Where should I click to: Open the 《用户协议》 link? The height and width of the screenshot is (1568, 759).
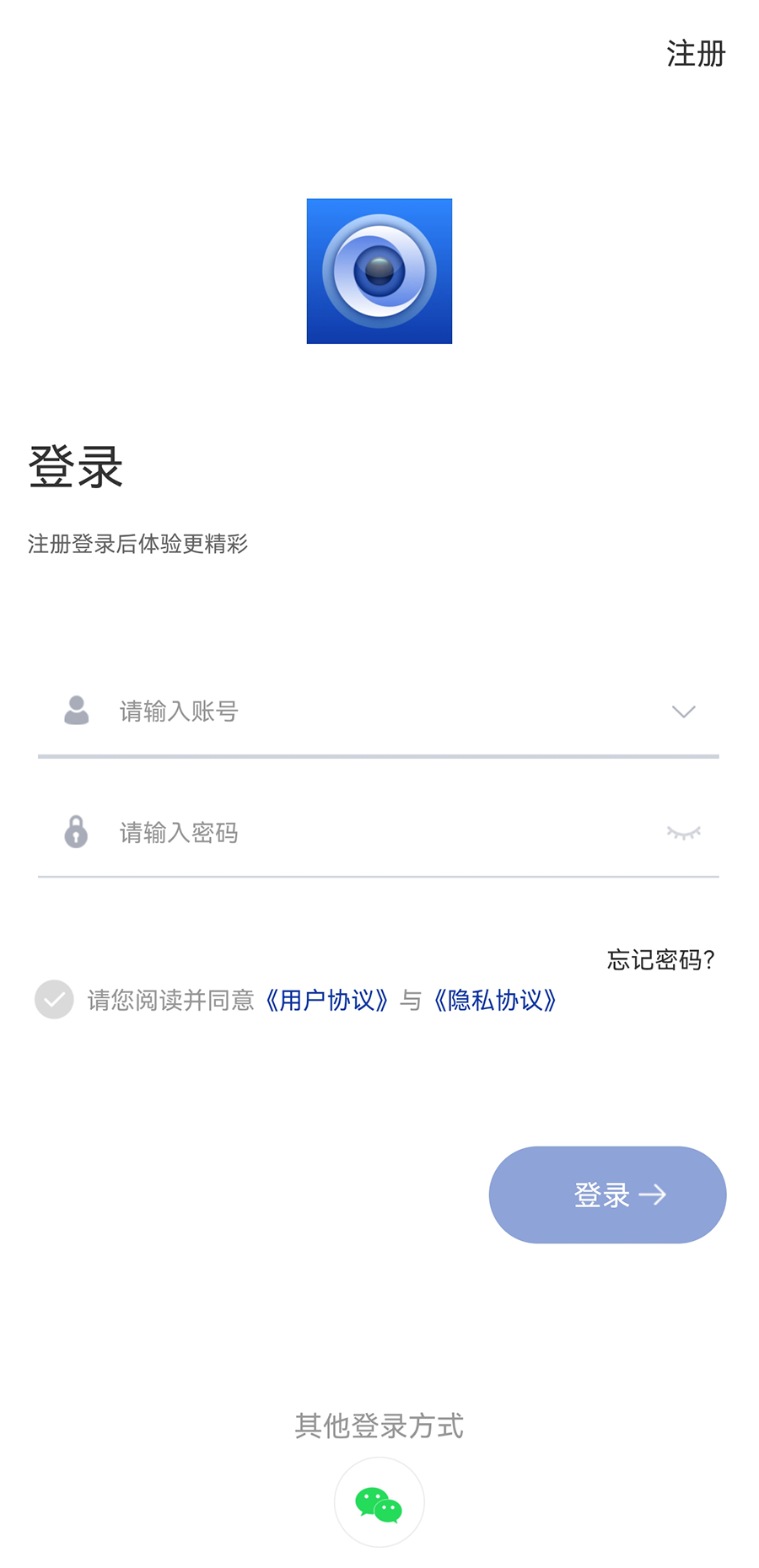(327, 1000)
